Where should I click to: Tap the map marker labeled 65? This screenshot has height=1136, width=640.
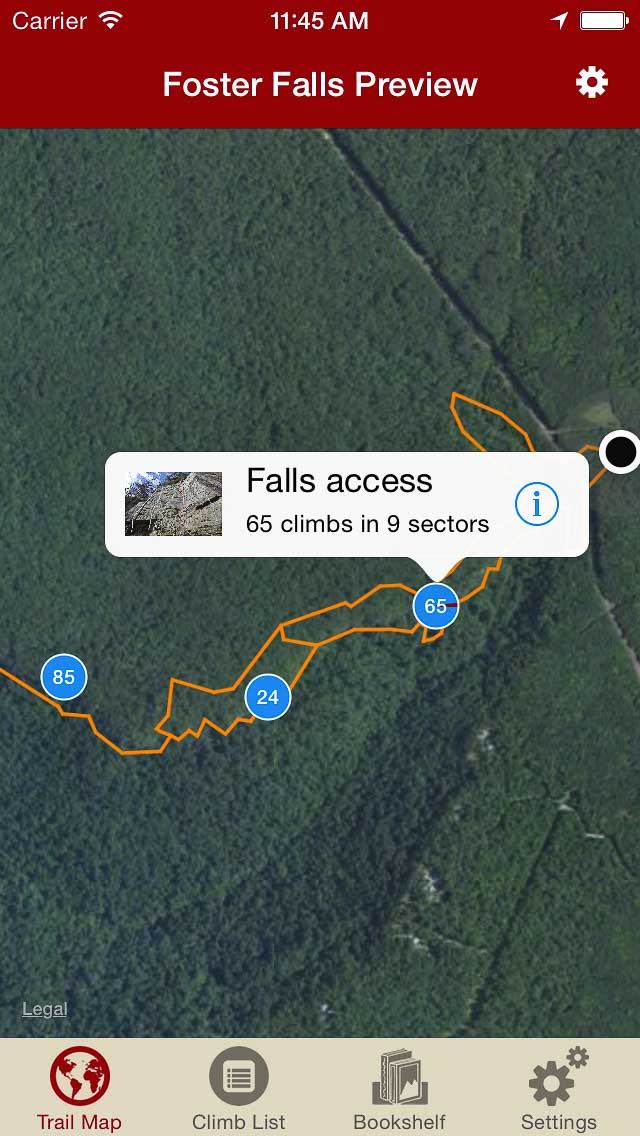(x=435, y=606)
